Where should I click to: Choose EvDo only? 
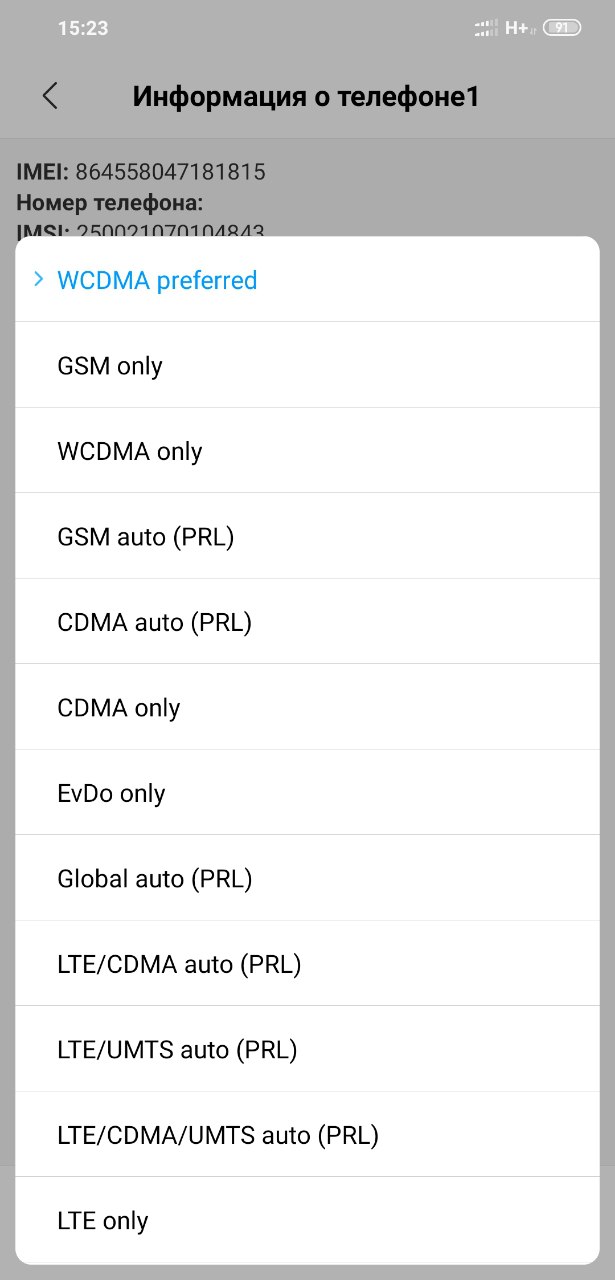307,793
